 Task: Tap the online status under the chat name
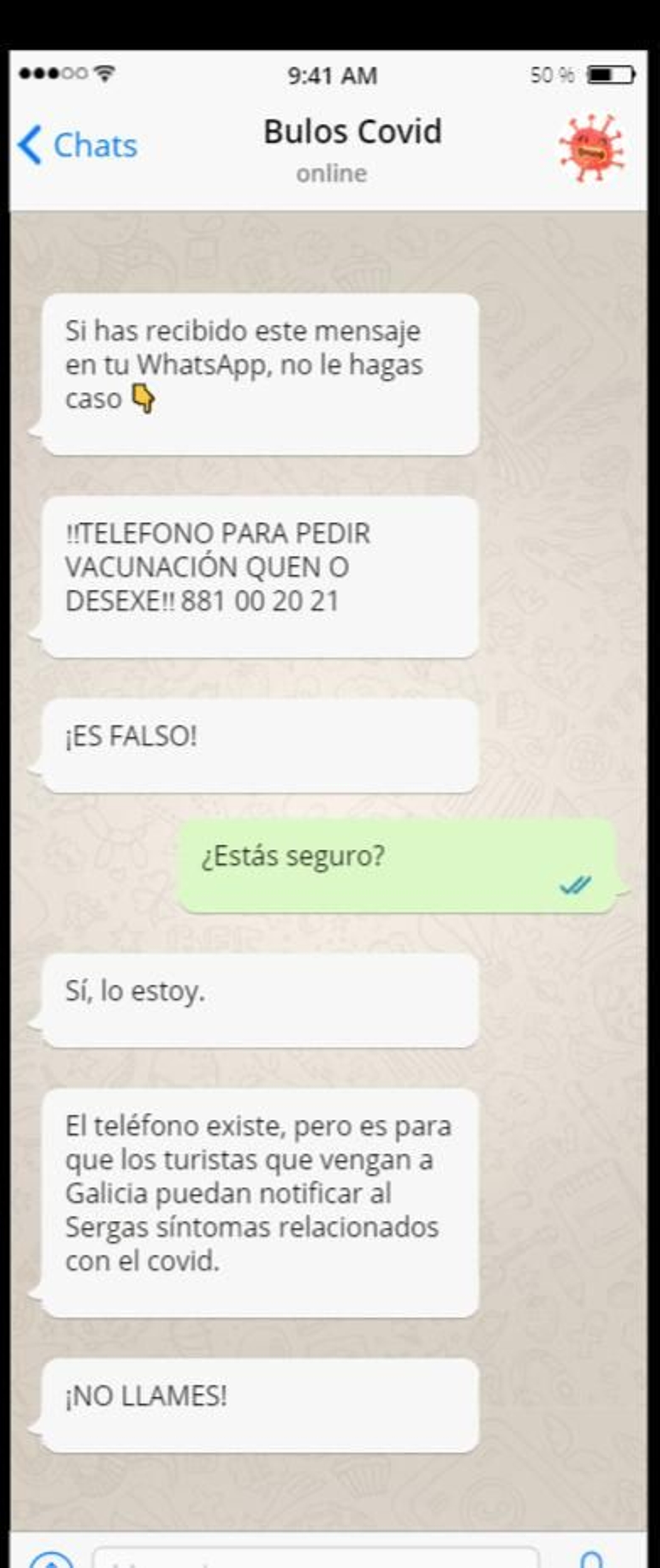tap(332, 174)
